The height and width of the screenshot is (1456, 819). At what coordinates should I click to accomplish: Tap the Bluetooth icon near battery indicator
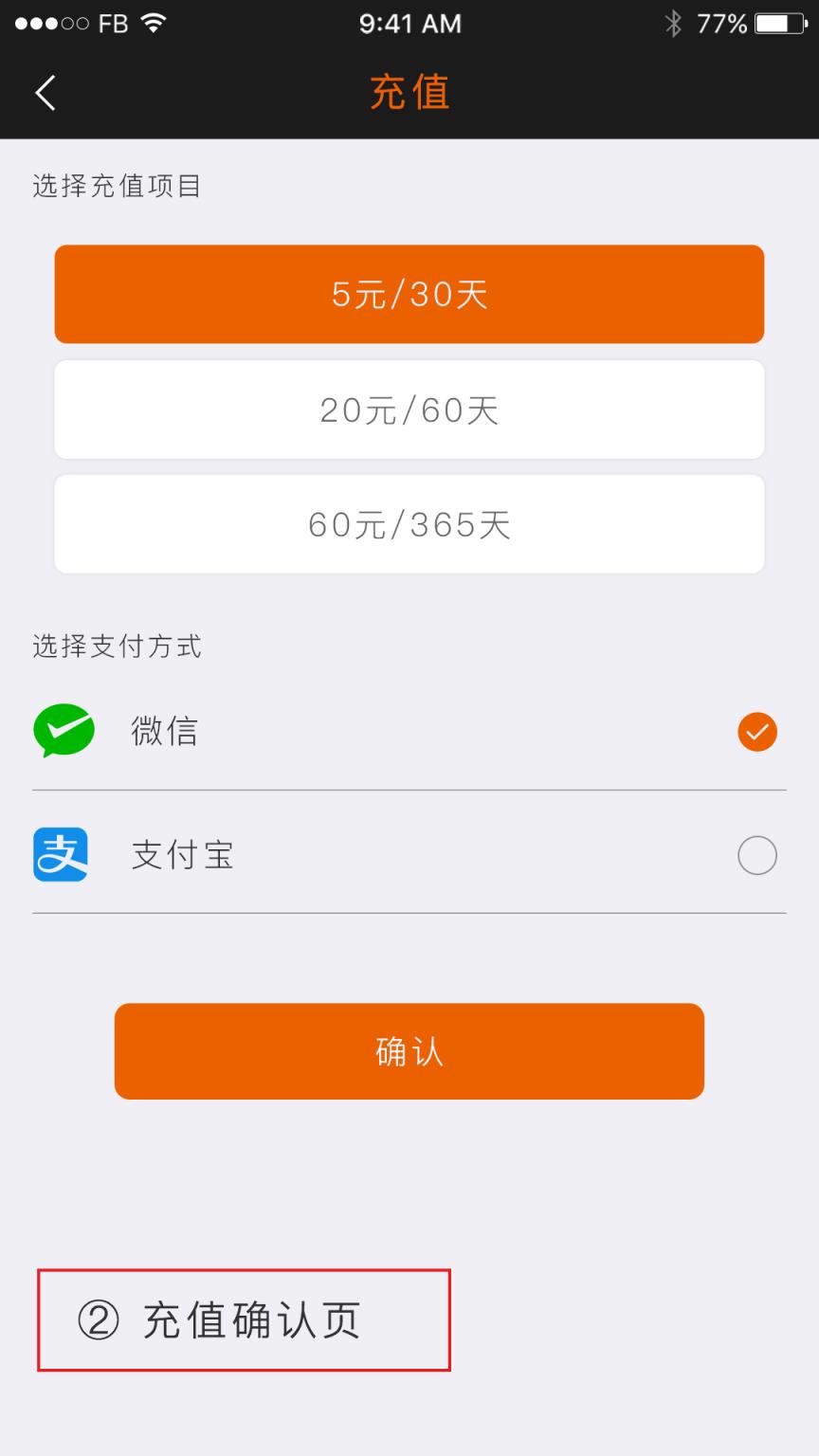pyautogui.click(x=675, y=23)
